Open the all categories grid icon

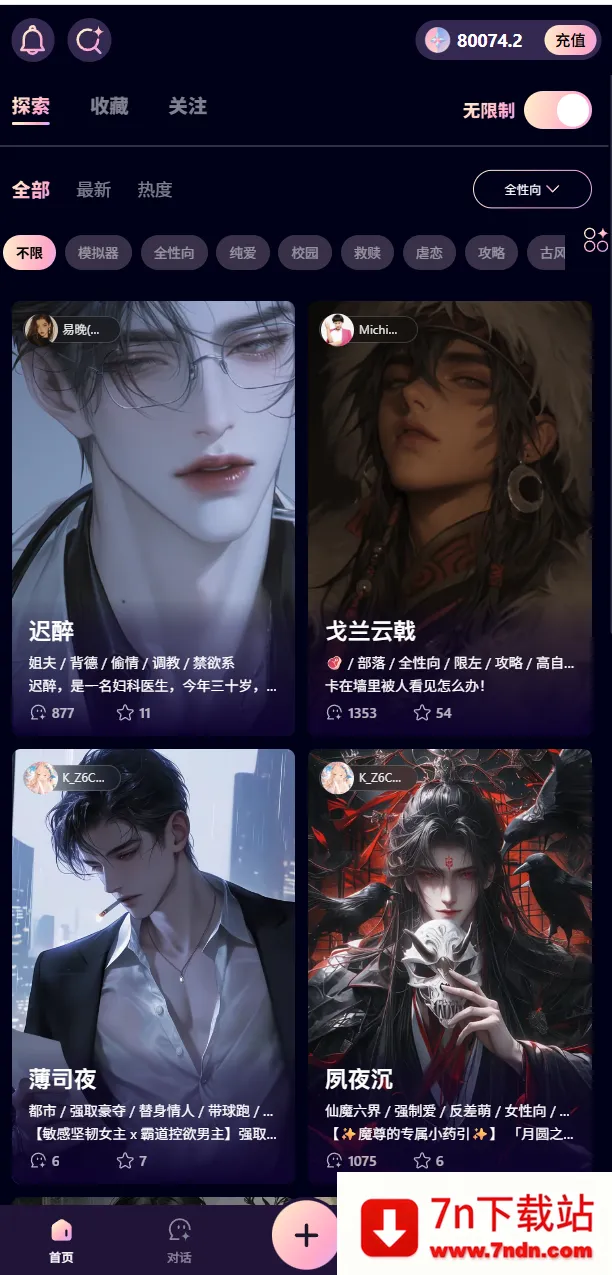(x=596, y=240)
